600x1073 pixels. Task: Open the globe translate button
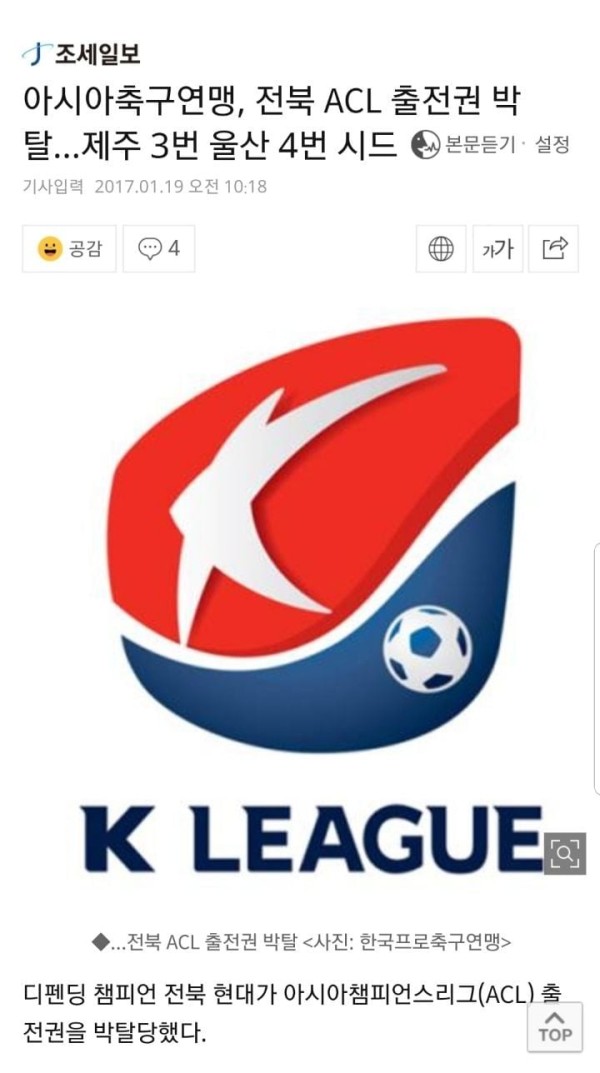[x=441, y=248]
